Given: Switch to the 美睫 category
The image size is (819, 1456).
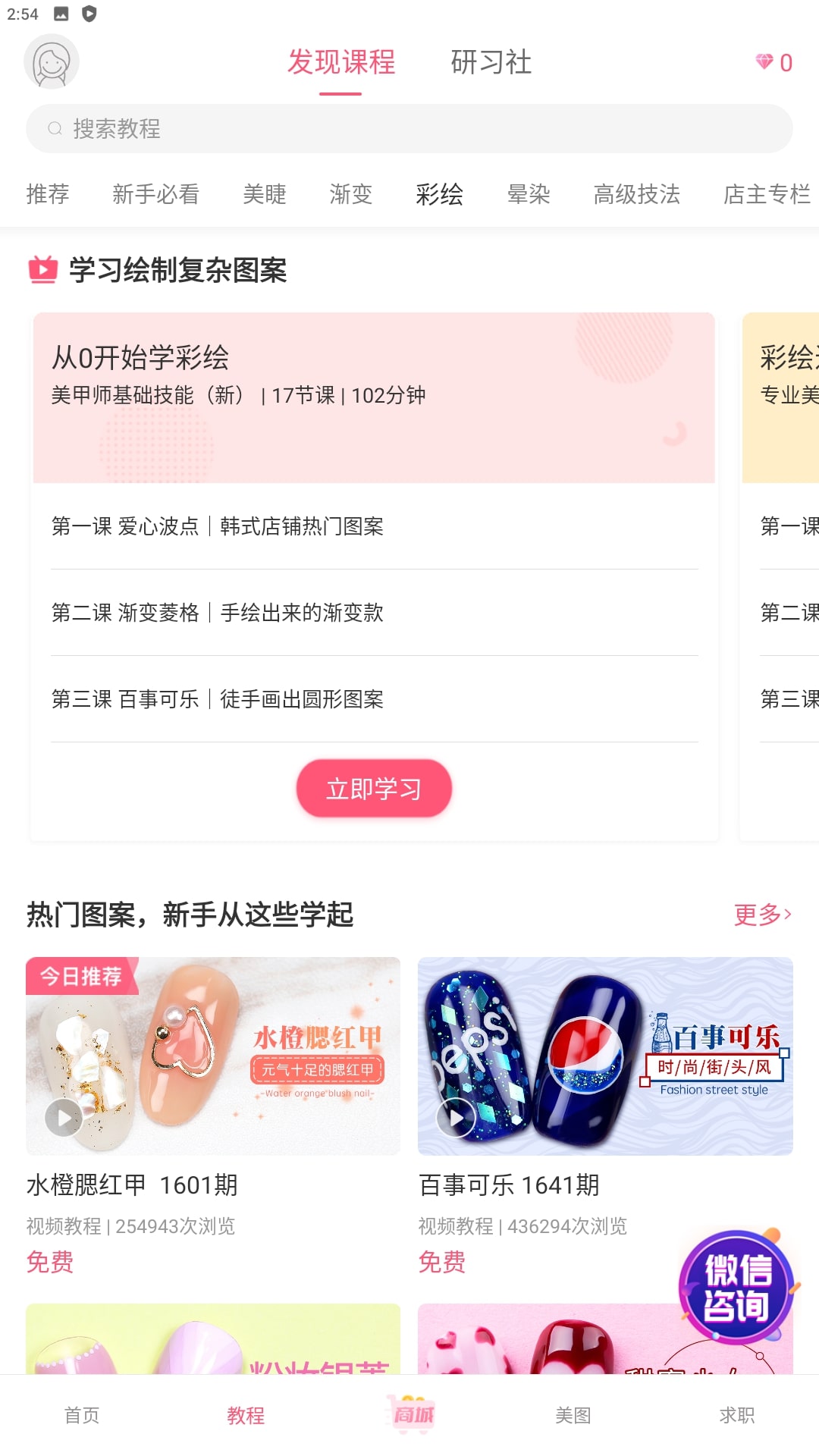Looking at the screenshot, I should [265, 194].
